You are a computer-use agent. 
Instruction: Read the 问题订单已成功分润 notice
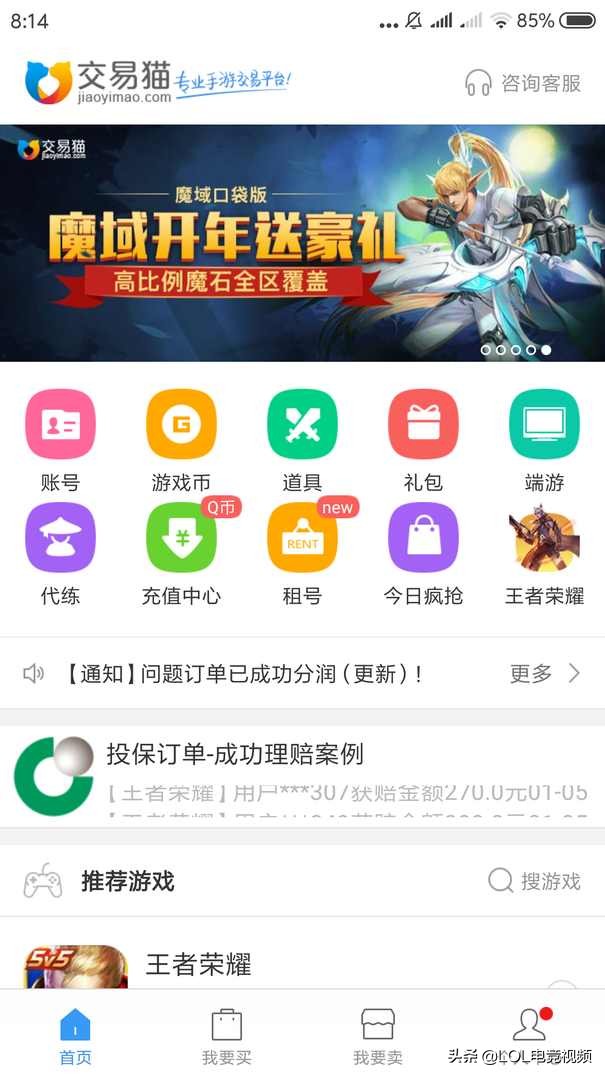245,674
